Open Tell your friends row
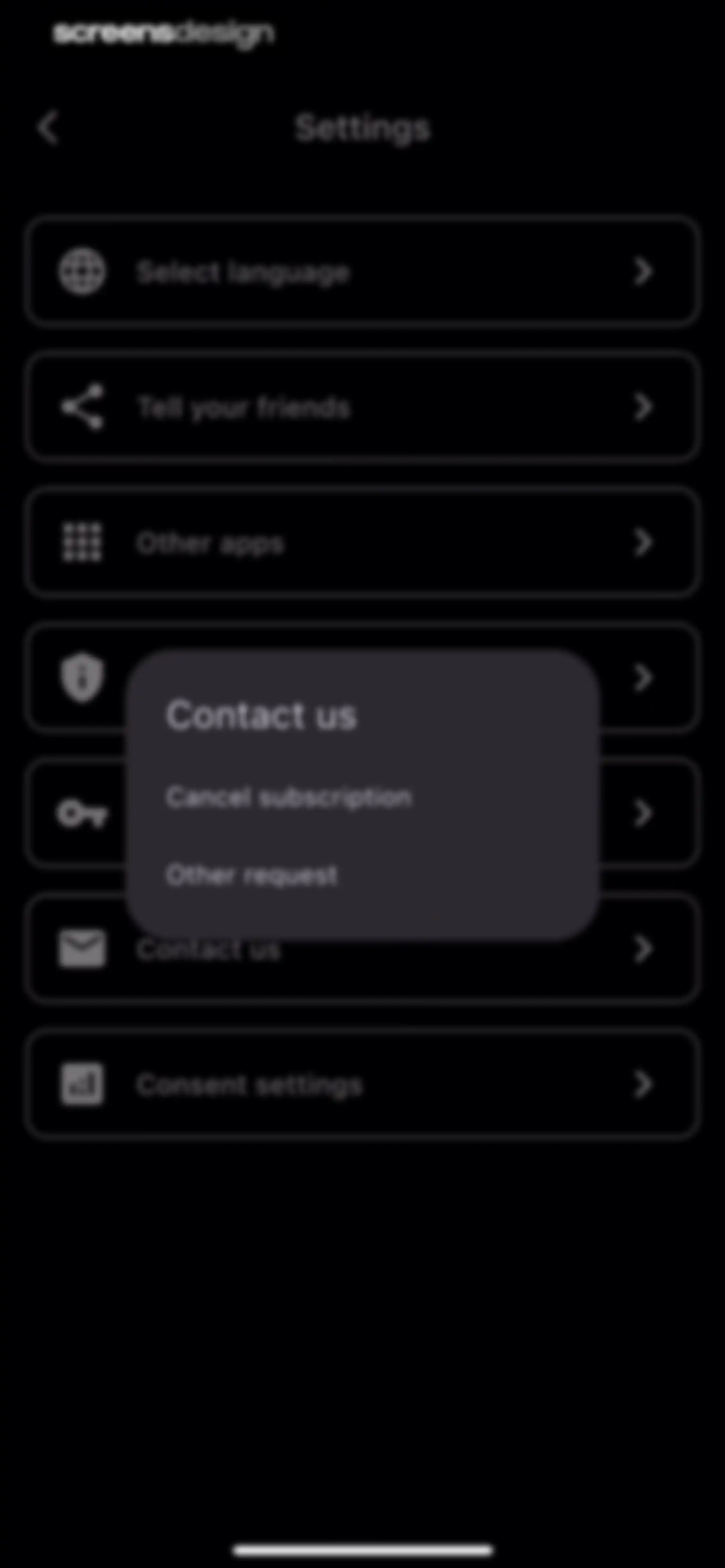The width and height of the screenshot is (725, 1568). pos(362,407)
